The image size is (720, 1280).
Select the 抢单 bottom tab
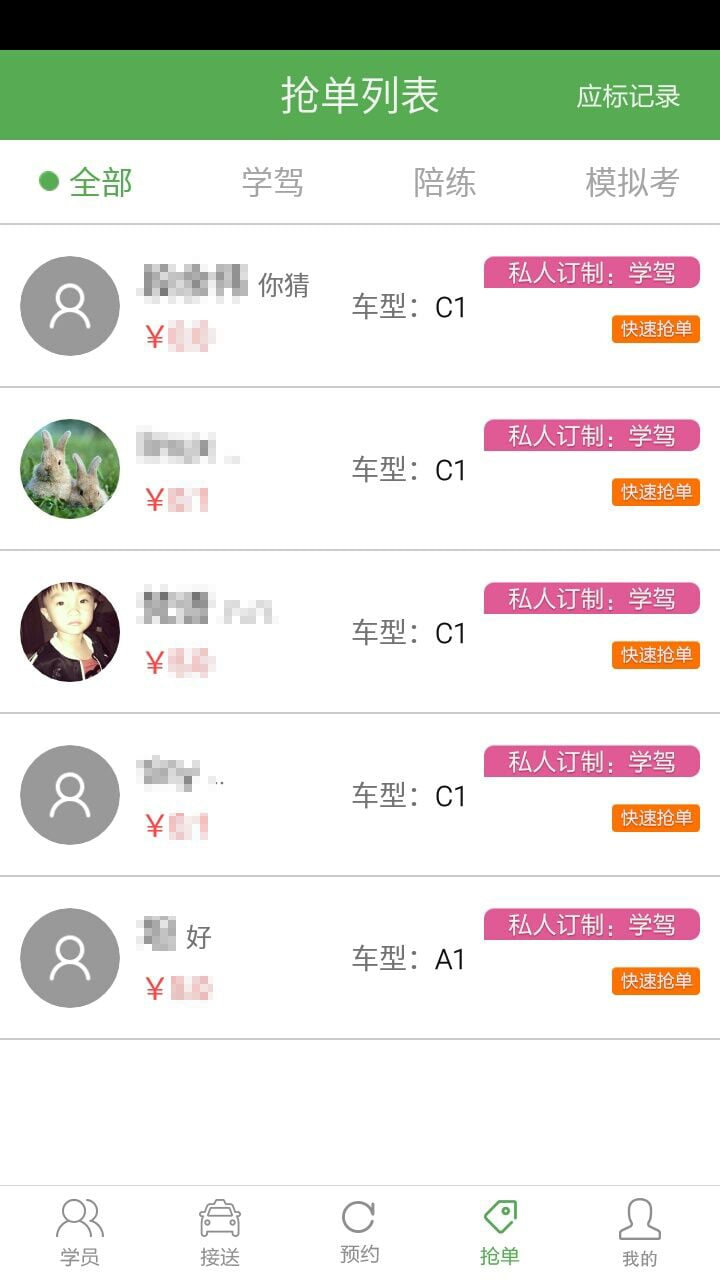coord(499,1232)
